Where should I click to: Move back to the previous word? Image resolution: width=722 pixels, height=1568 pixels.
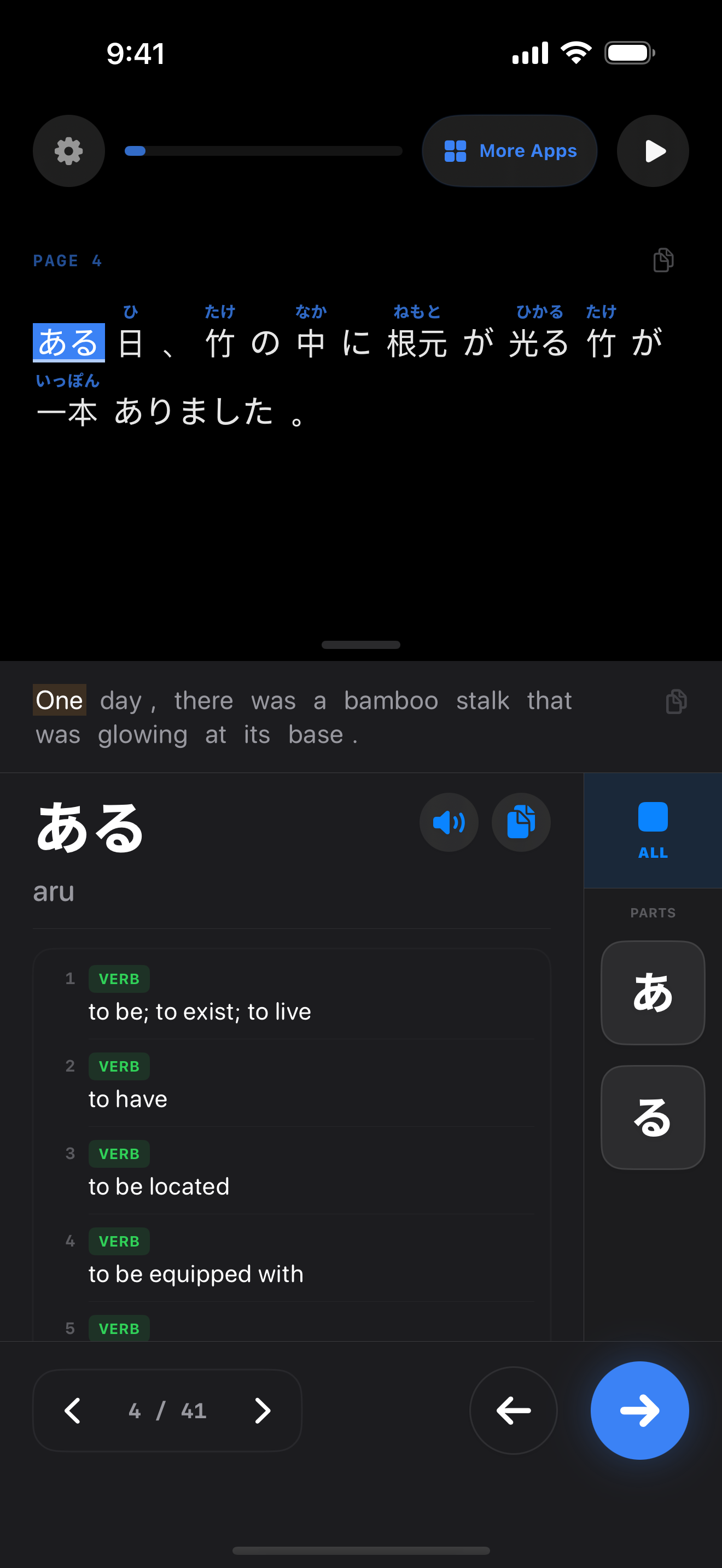point(513,1411)
